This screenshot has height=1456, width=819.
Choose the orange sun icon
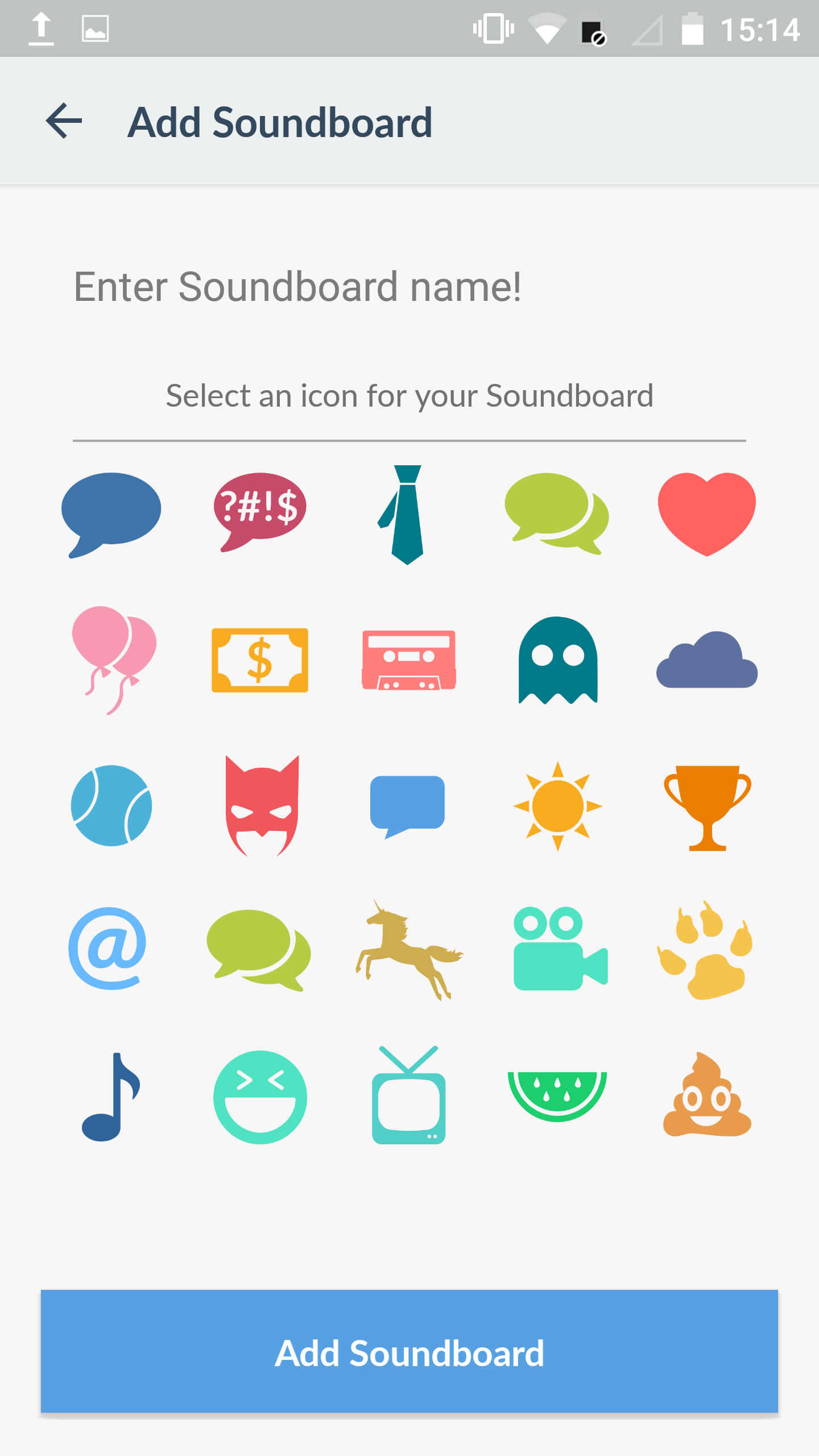click(x=558, y=805)
